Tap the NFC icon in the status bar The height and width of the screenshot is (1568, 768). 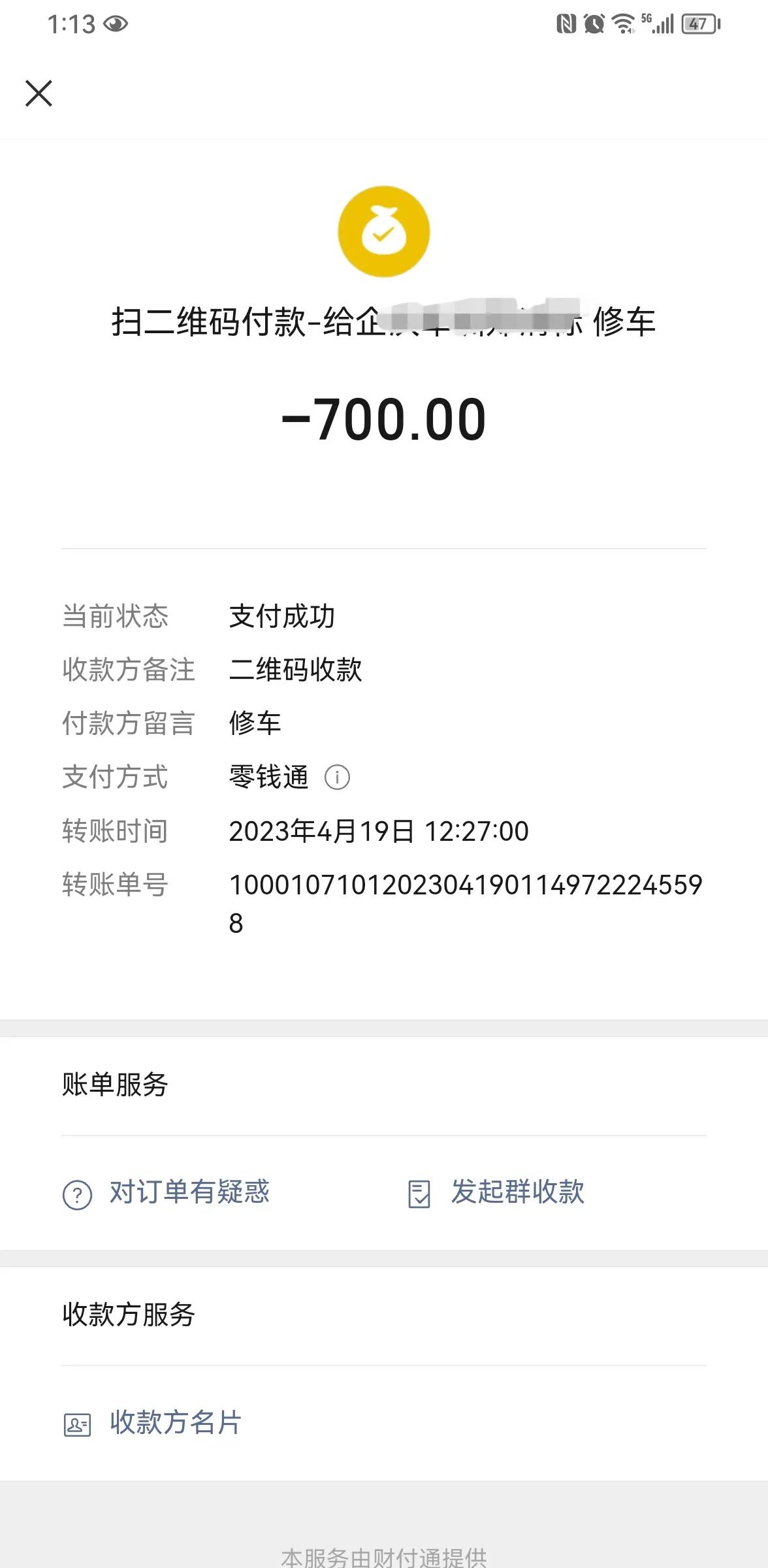click(564, 22)
